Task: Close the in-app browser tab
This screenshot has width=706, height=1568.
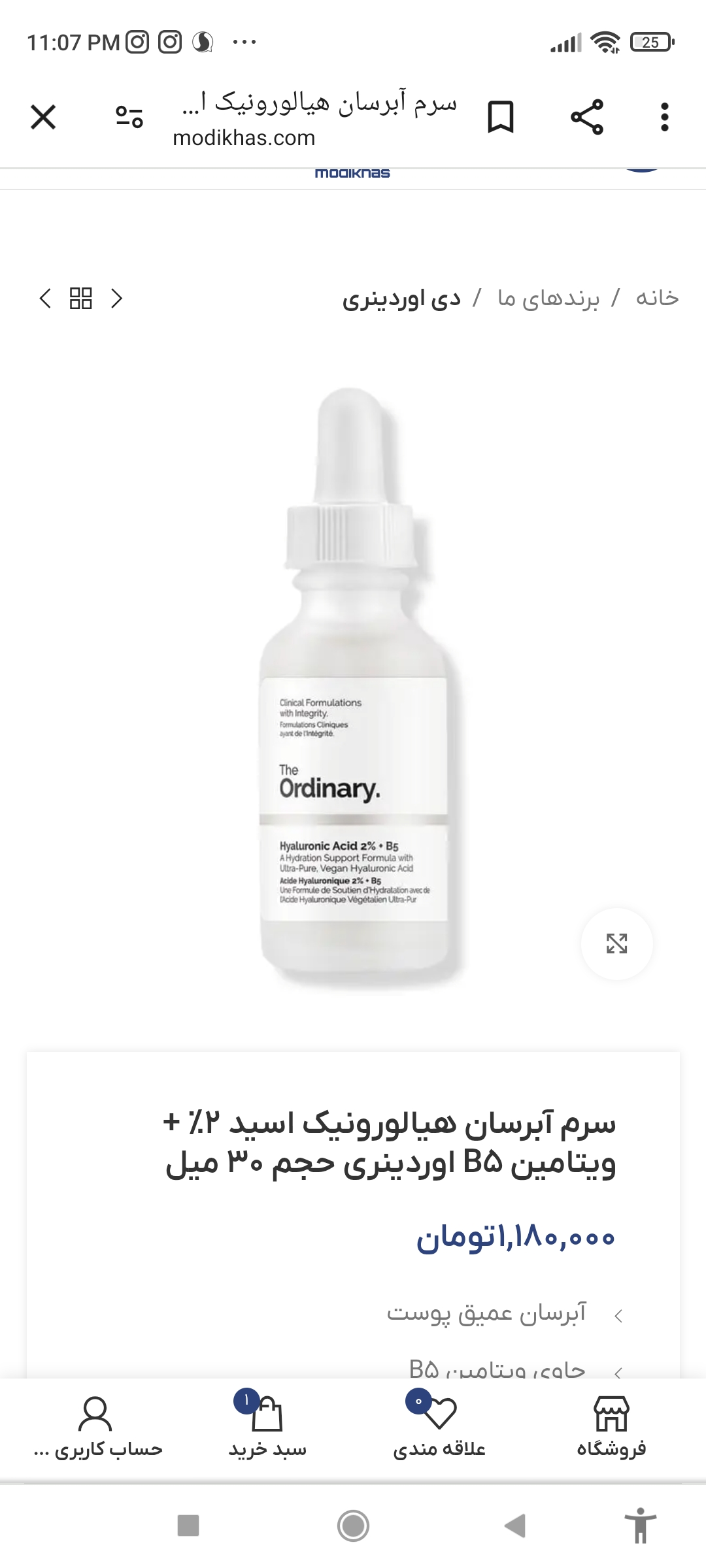Action: (x=43, y=118)
